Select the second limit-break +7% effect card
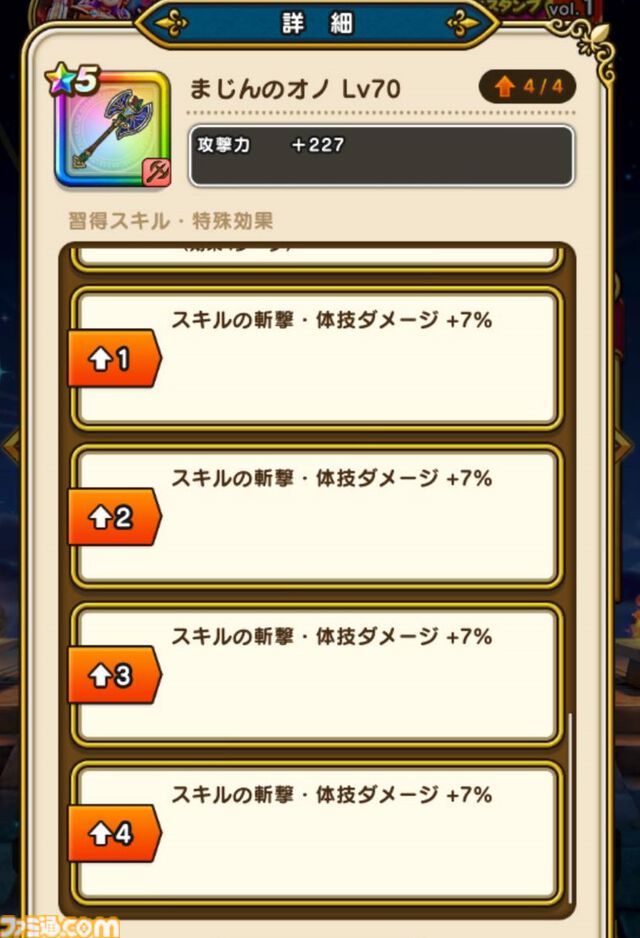The width and height of the screenshot is (640, 938). click(x=316, y=516)
